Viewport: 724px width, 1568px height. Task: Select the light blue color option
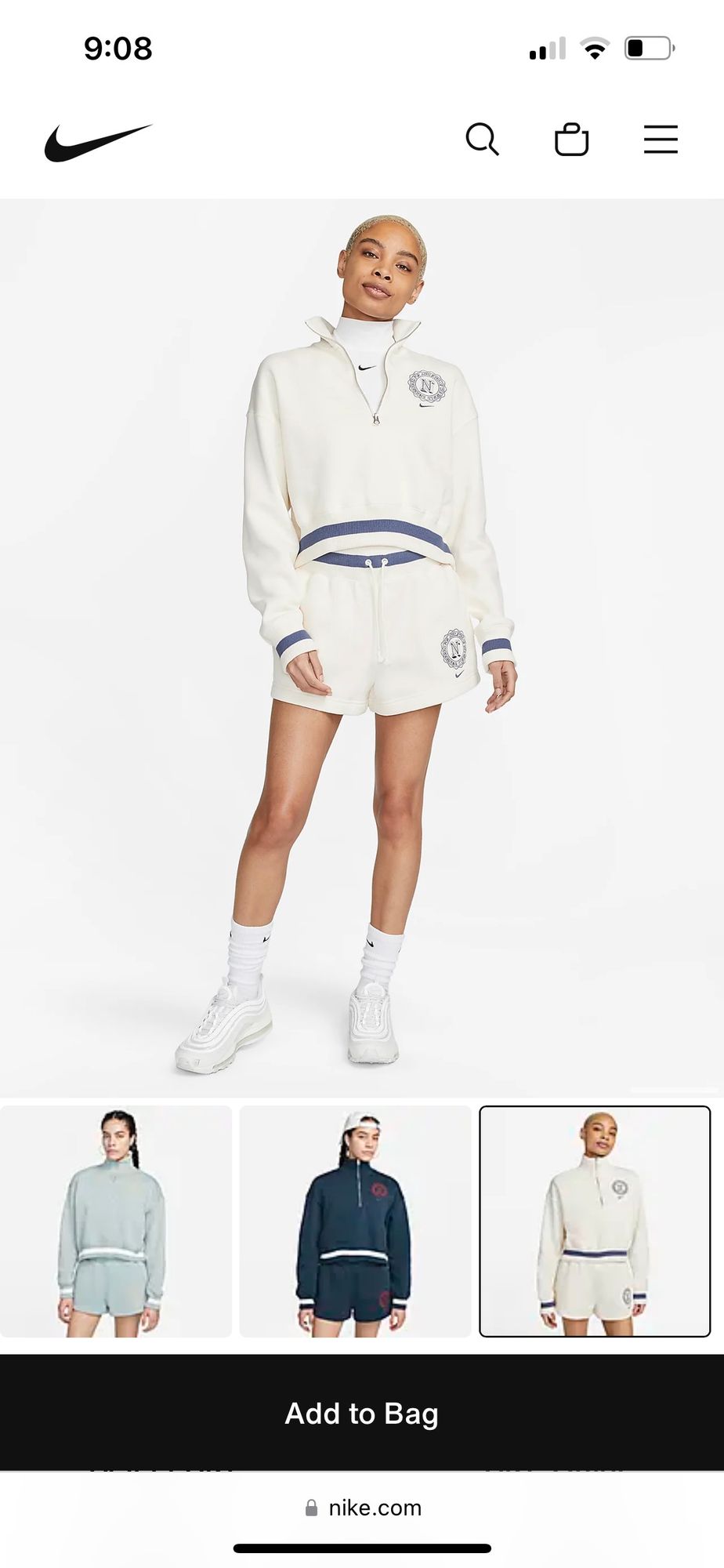tap(116, 1221)
